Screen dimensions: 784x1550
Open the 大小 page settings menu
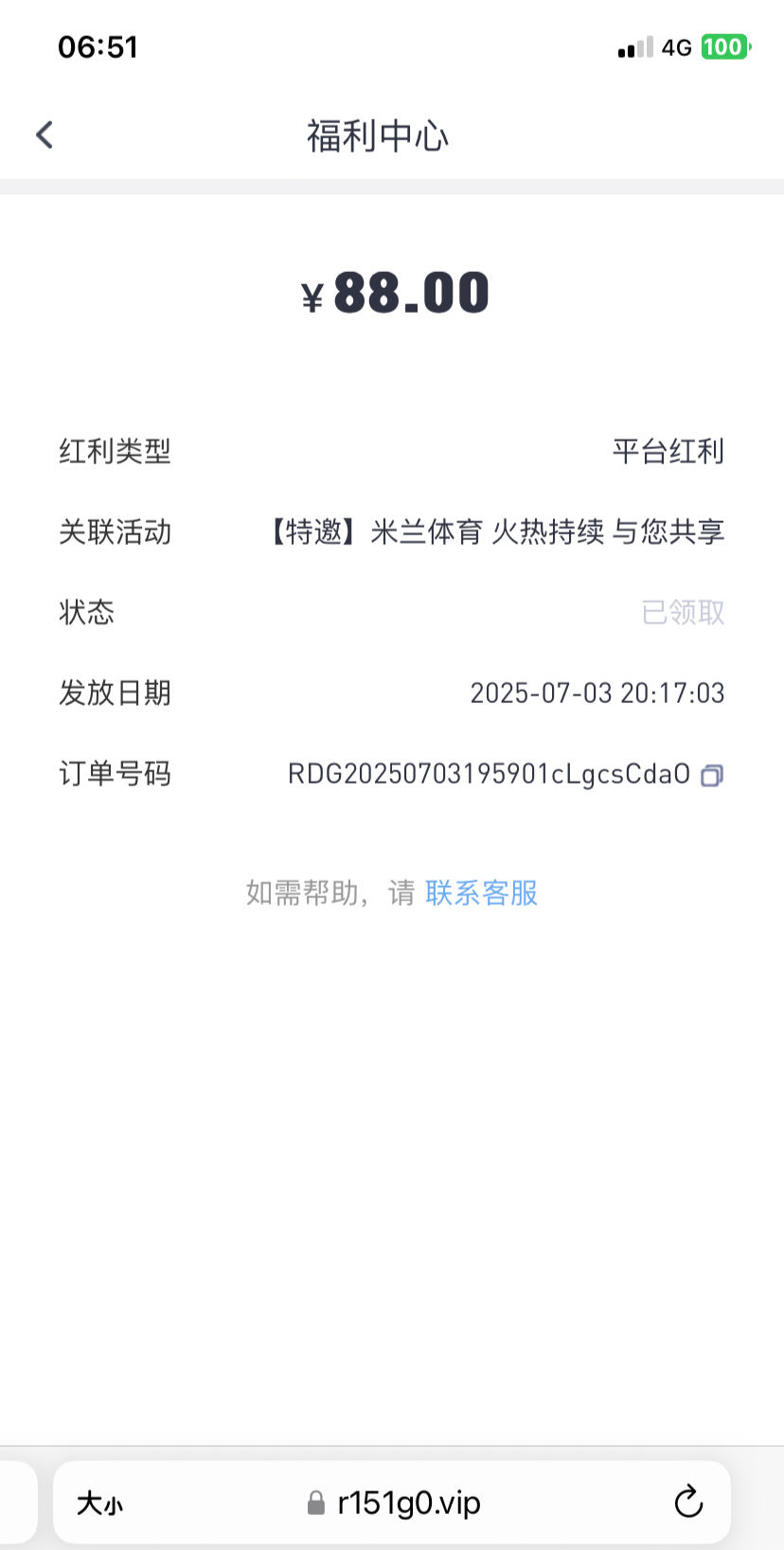pos(99,1503)
